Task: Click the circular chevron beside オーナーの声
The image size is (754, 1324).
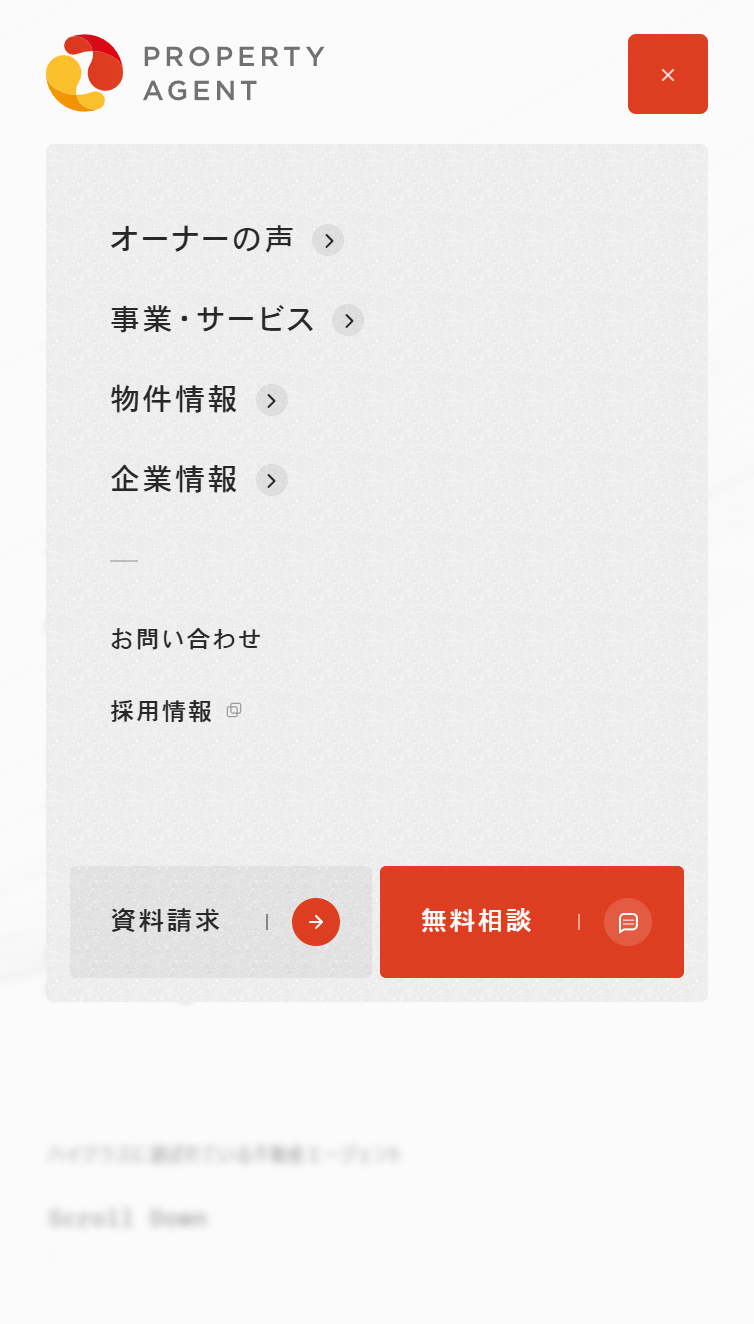Action: coord(329,240)
